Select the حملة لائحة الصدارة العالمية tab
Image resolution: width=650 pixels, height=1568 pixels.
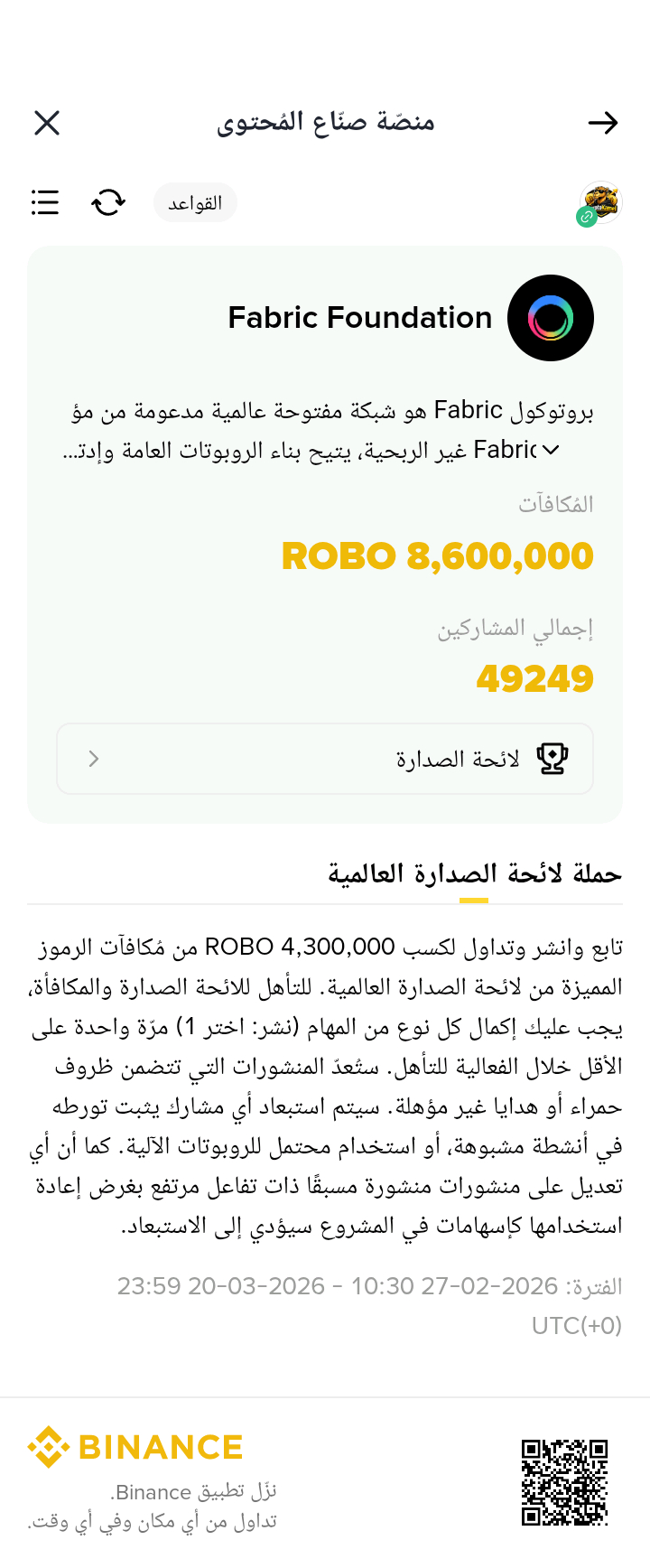[x=474, y=874]
